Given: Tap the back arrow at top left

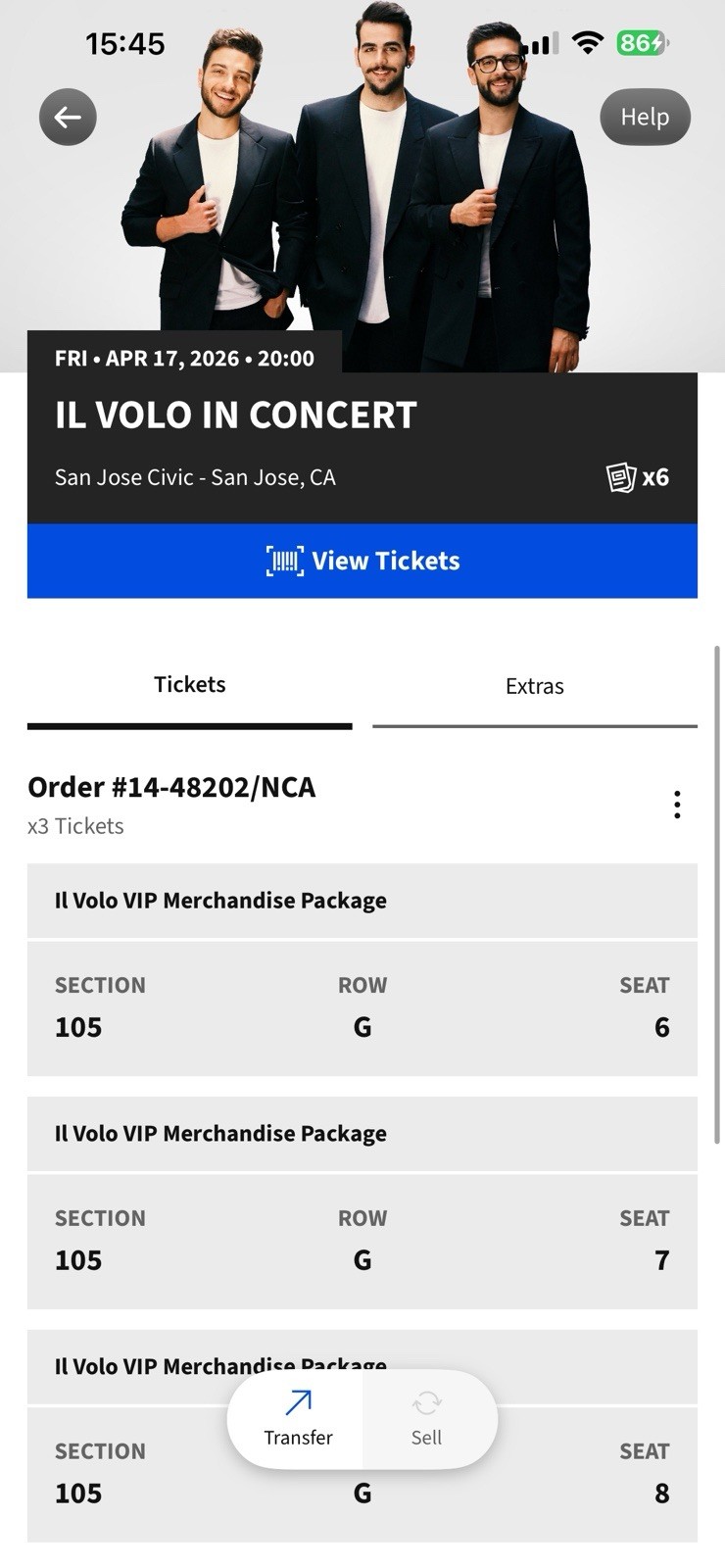Looking at the screenshot, I should [68, 117].
